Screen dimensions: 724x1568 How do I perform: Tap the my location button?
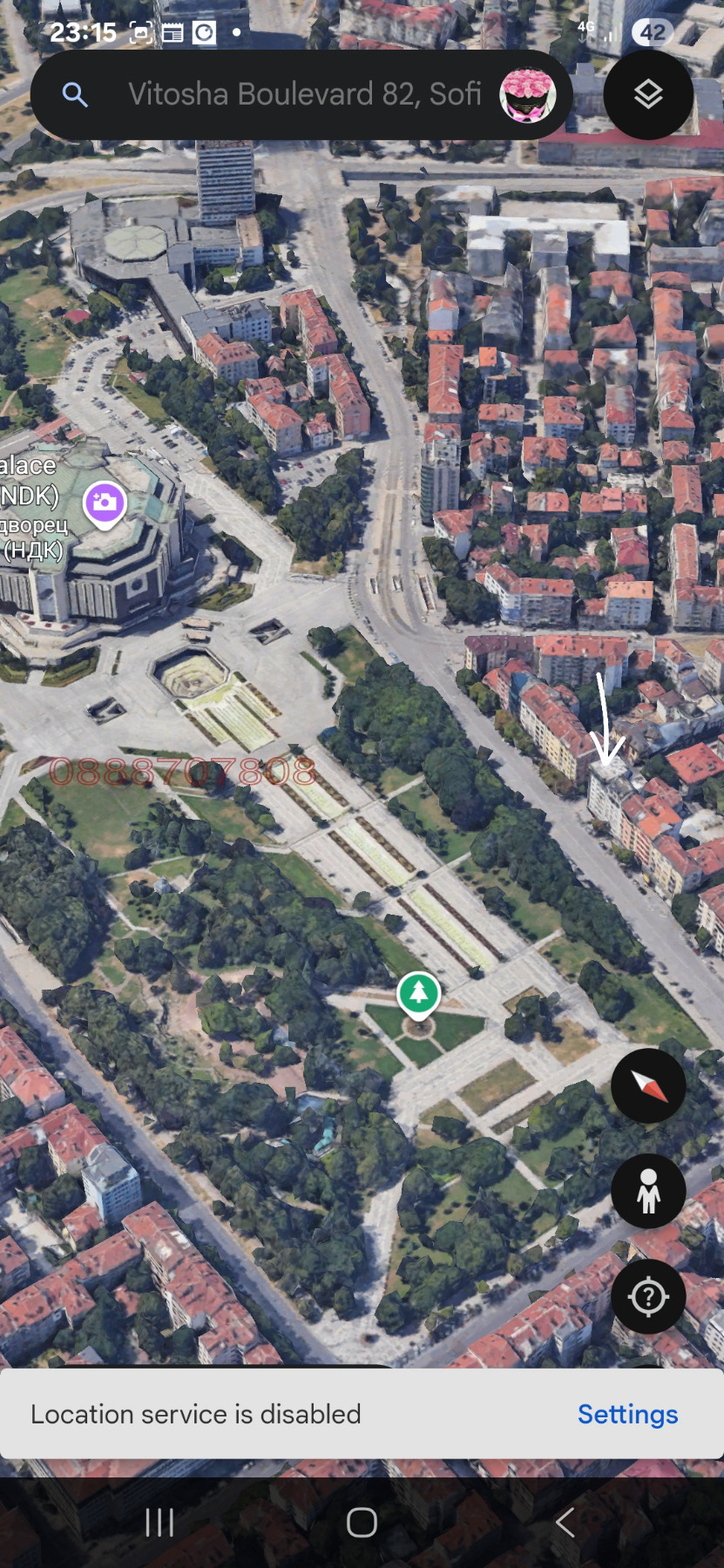tap(647, 1296)
